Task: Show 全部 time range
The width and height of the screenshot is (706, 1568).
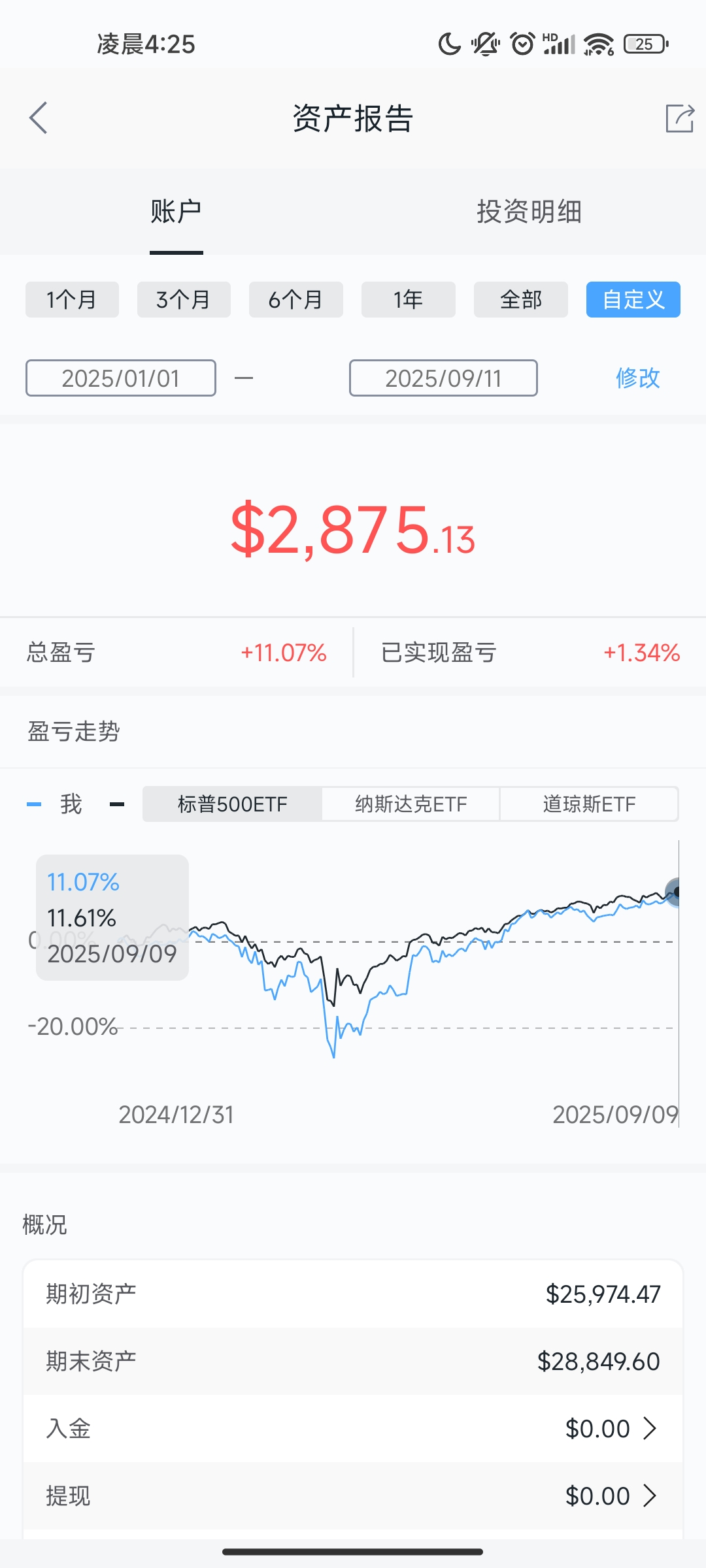Action: 520,300
